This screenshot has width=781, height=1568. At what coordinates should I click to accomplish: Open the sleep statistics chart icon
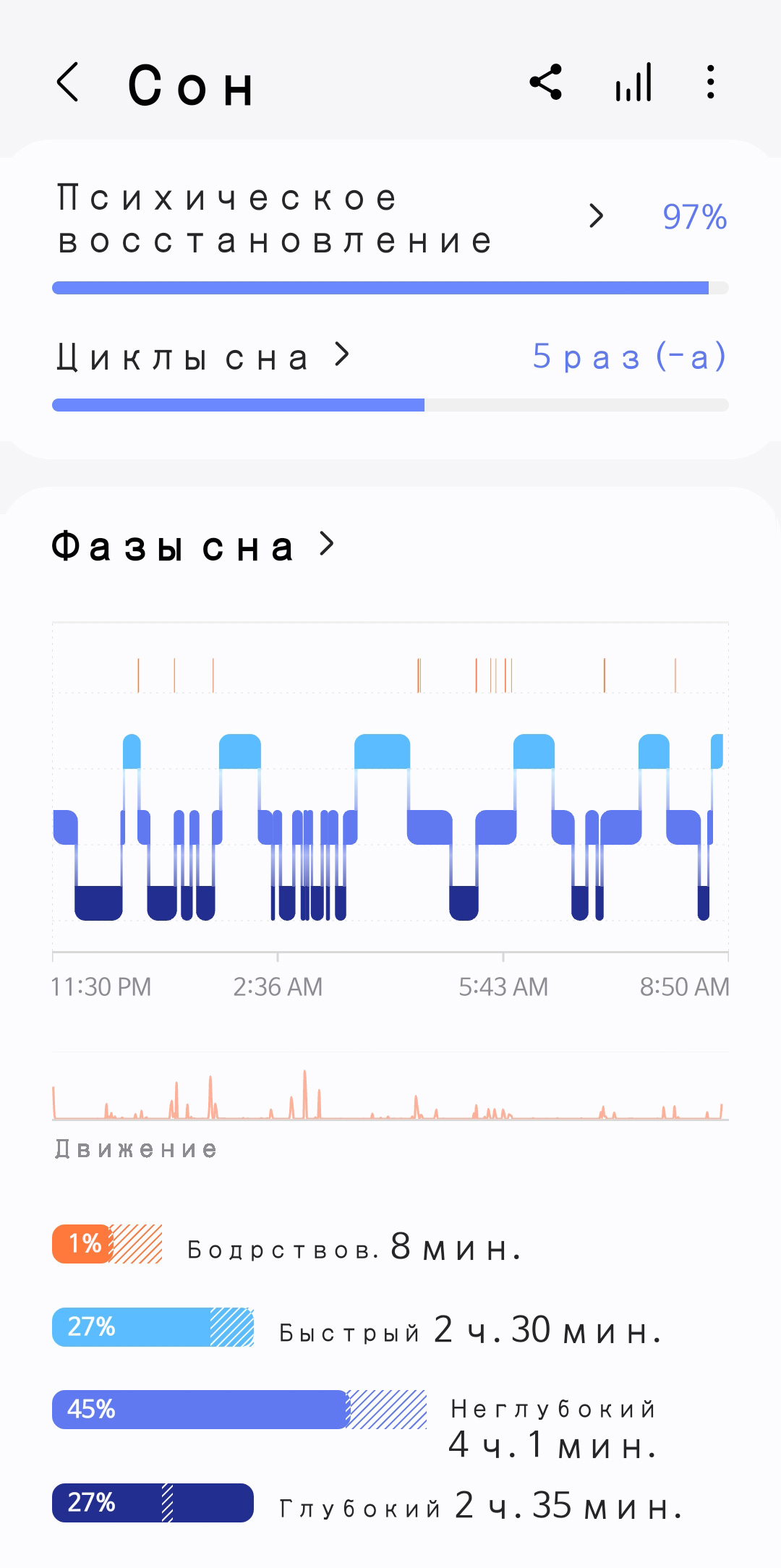pos(634,82)
